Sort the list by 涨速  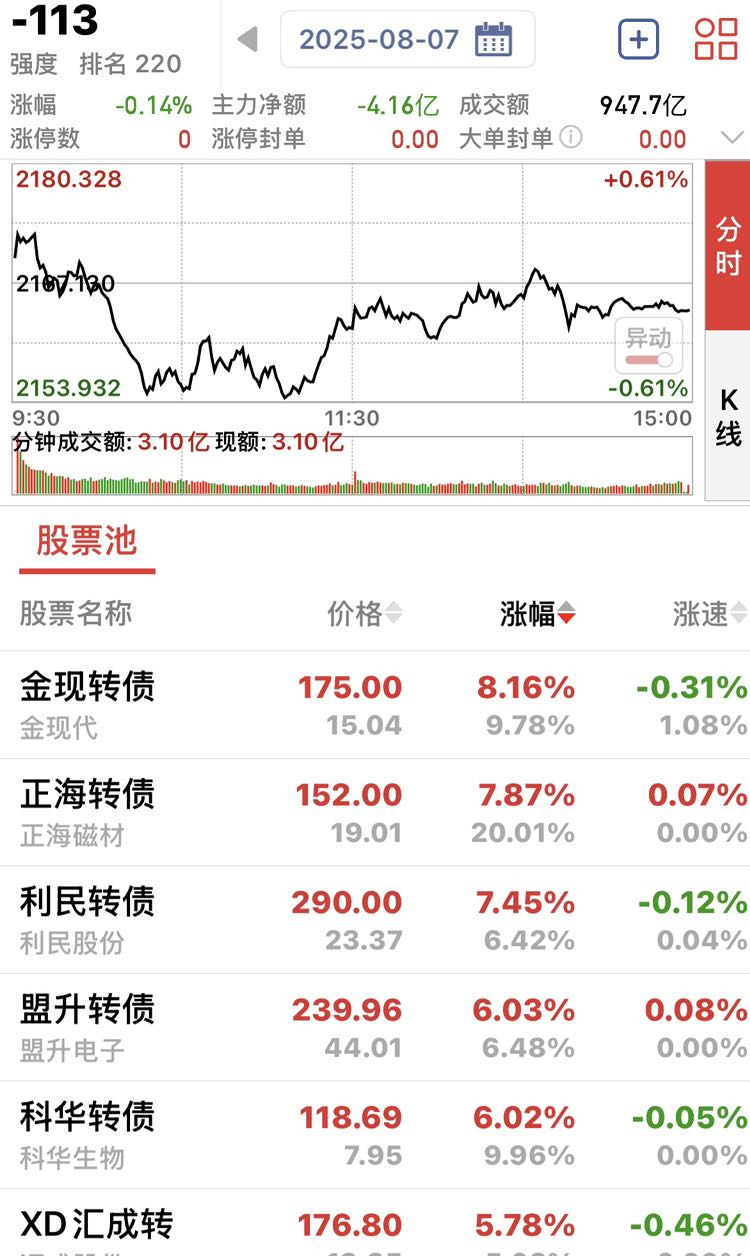(x=710, y=614)
